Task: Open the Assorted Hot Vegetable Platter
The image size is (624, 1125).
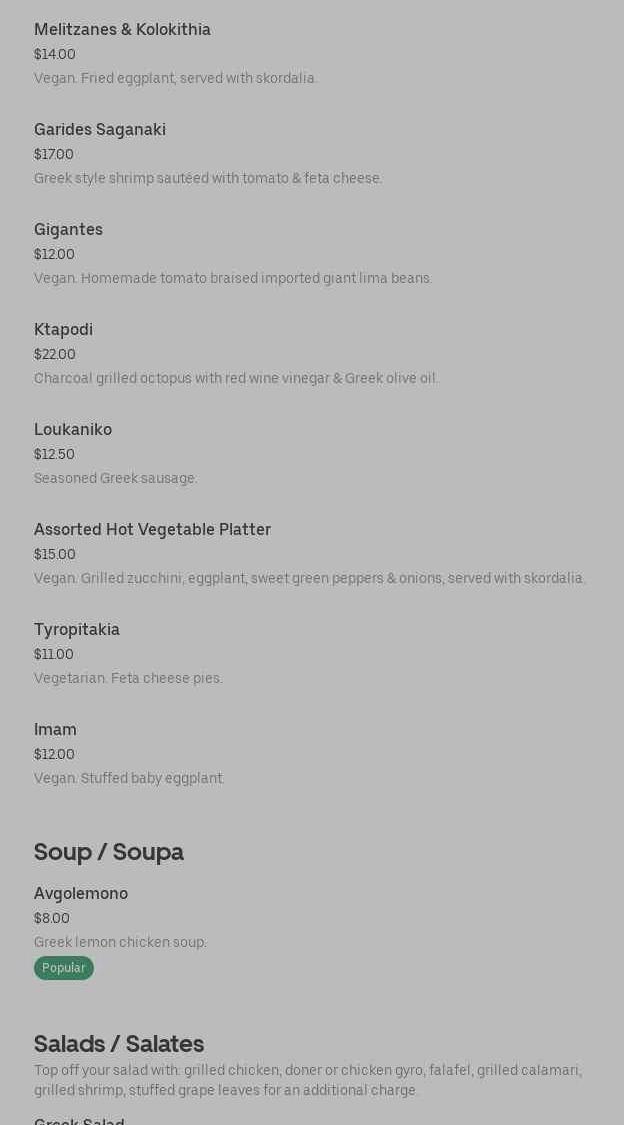Action: coord(152,530)
